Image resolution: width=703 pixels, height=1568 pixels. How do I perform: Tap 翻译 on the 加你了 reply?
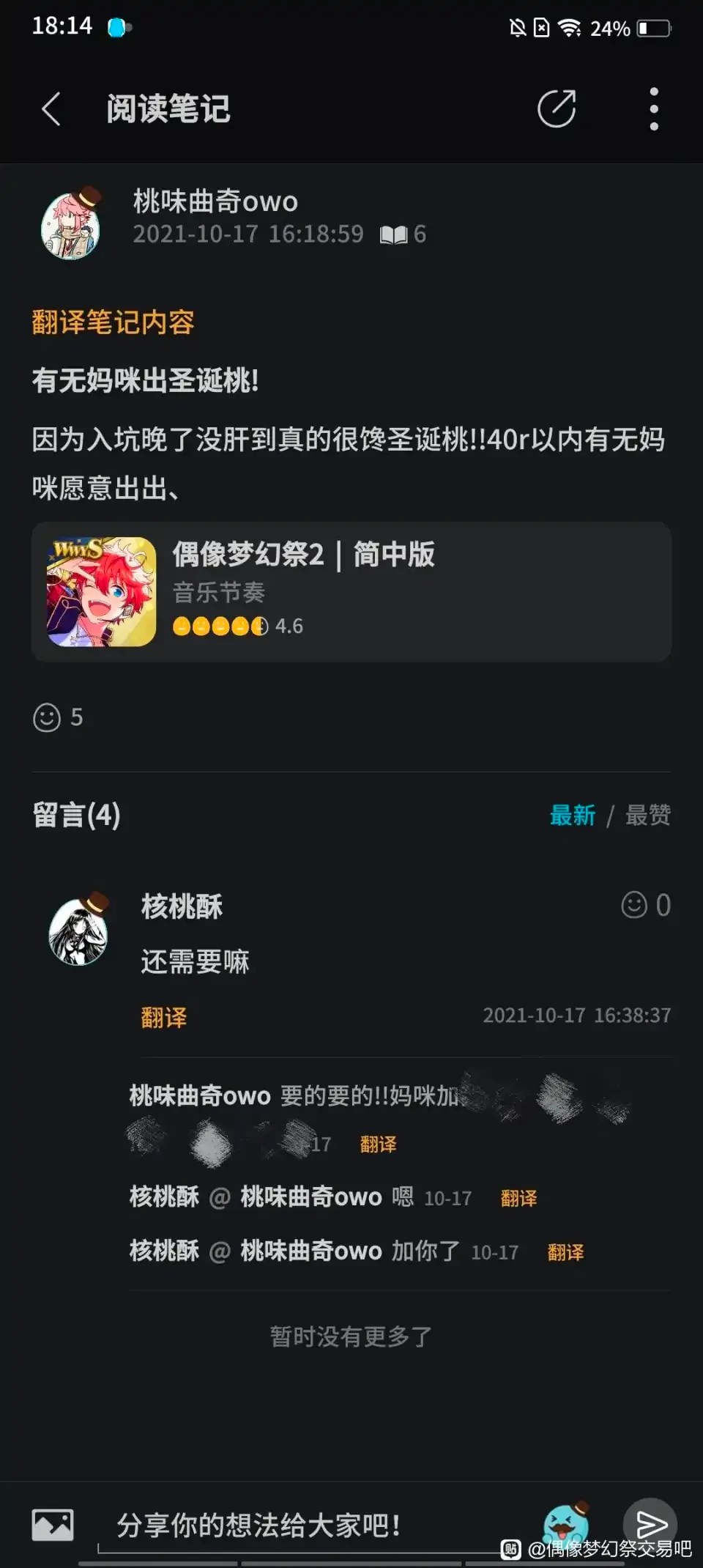point(566,1251)
